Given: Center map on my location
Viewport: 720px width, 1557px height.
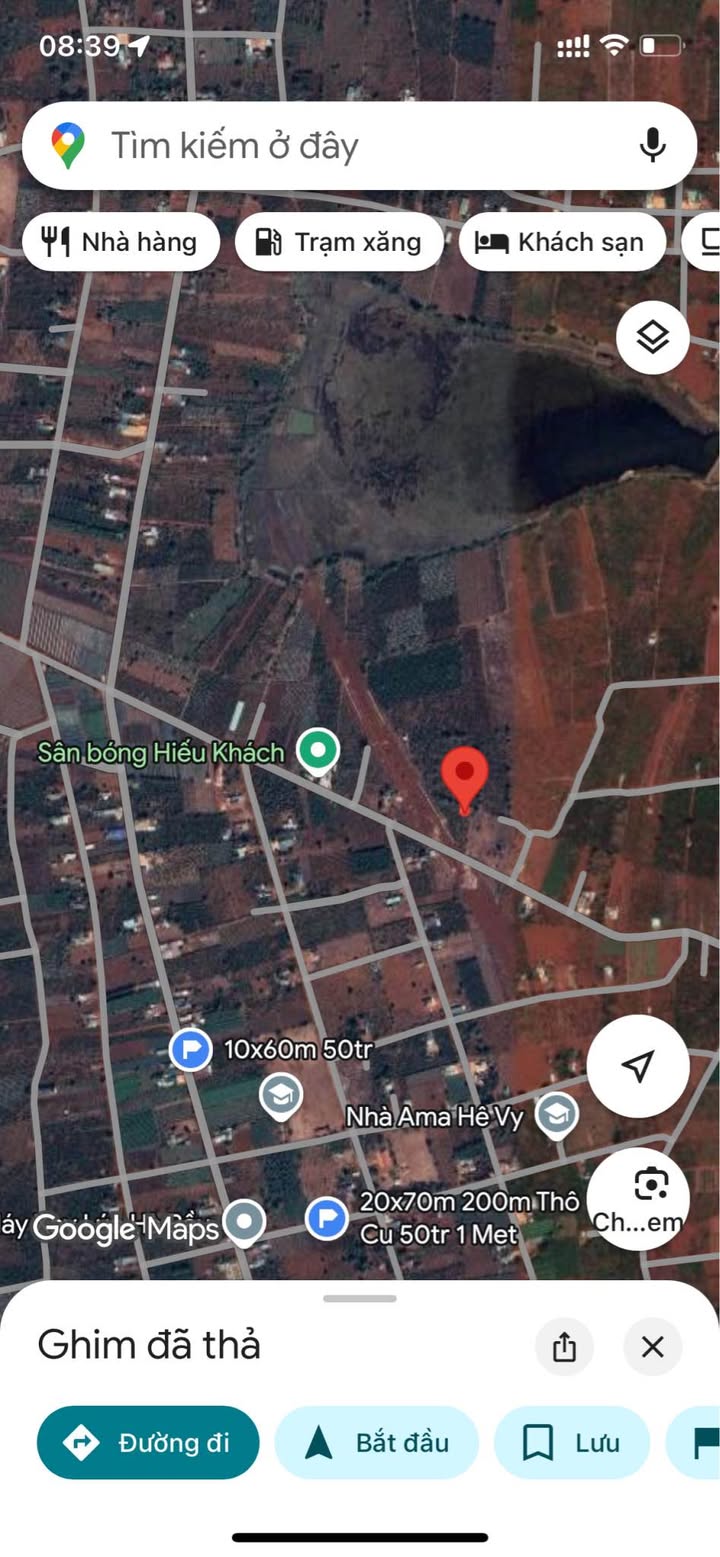Looking at the screenshot, I should (638, 1066).
